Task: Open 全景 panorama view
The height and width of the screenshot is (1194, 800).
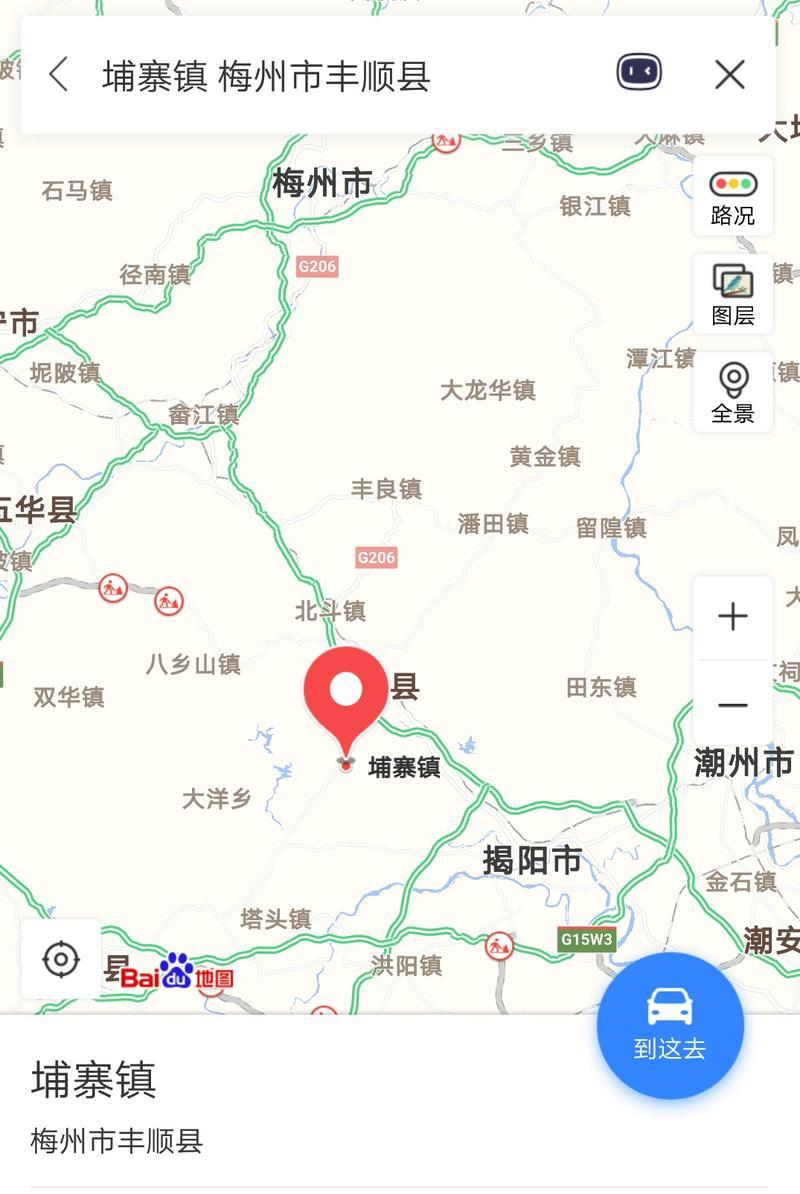Action: click(733, 393)
